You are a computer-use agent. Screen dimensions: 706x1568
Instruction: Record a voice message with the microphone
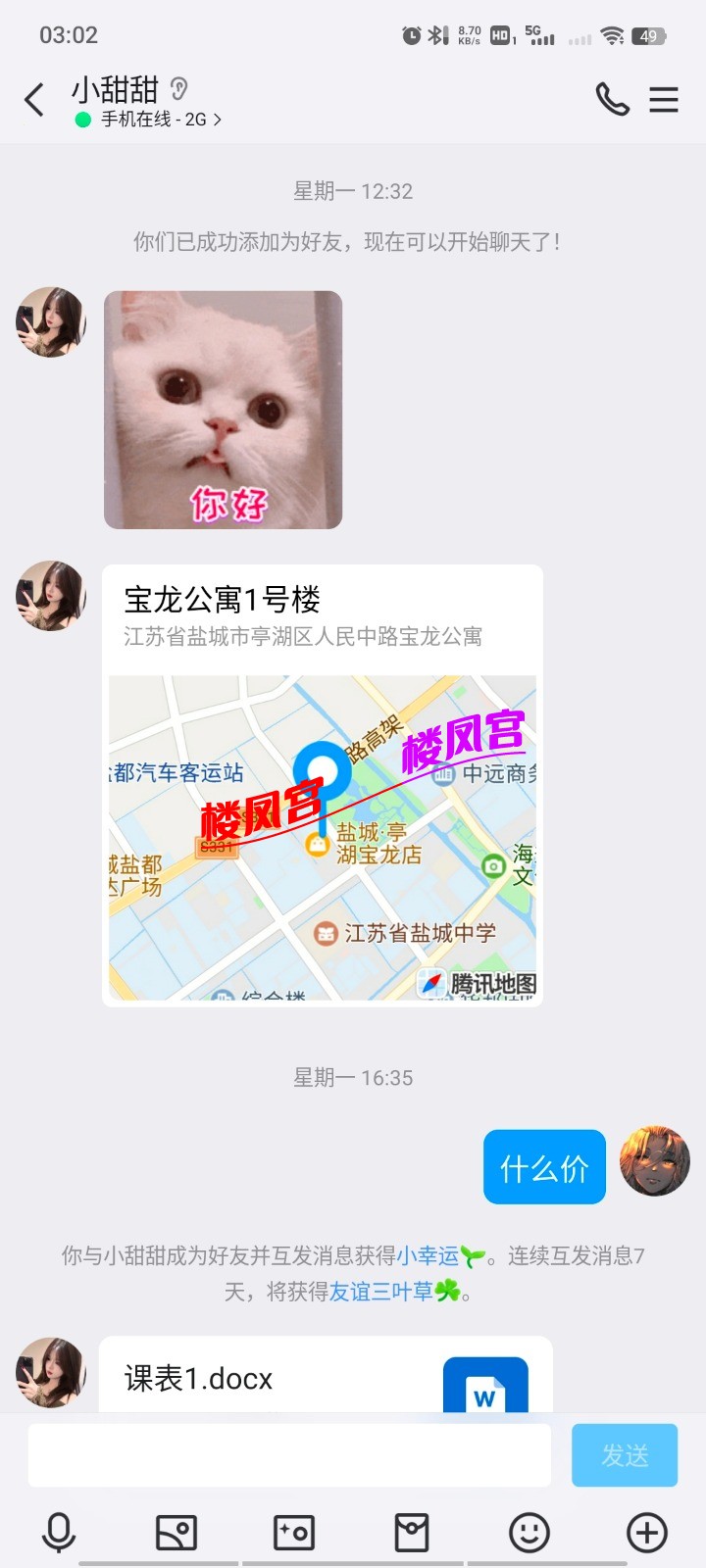click(59, 1532)
